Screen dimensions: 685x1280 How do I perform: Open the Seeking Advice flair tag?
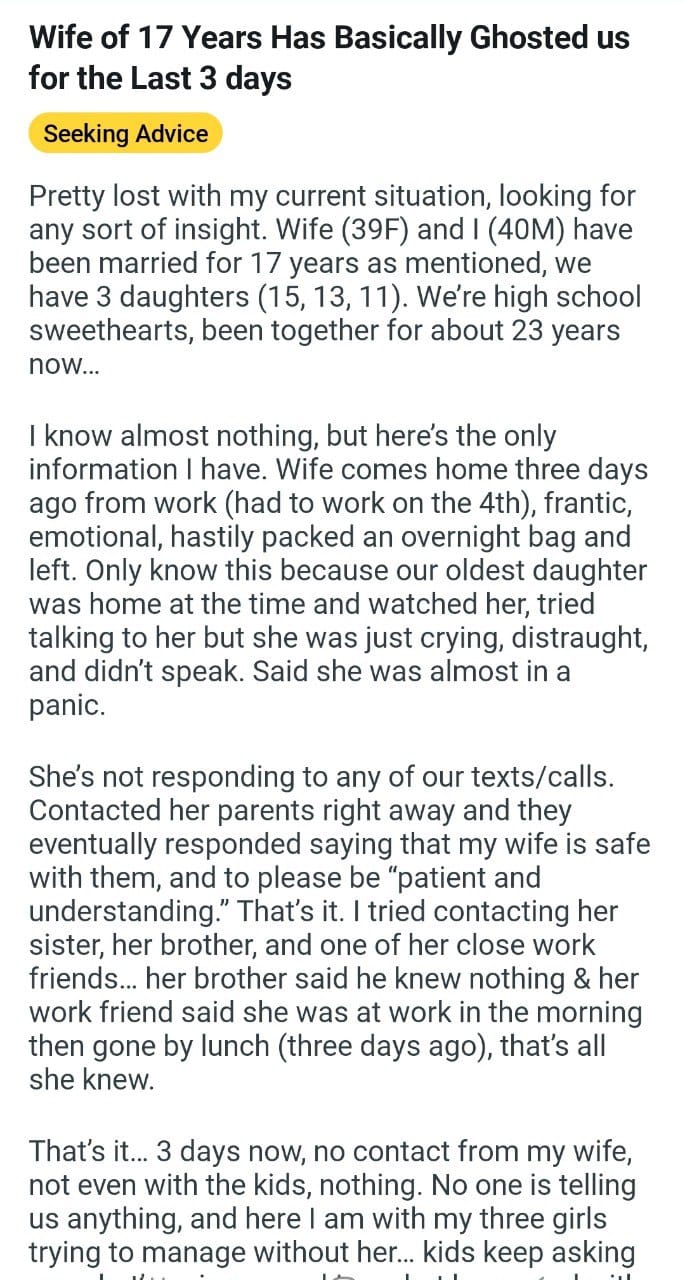(125, 134)
